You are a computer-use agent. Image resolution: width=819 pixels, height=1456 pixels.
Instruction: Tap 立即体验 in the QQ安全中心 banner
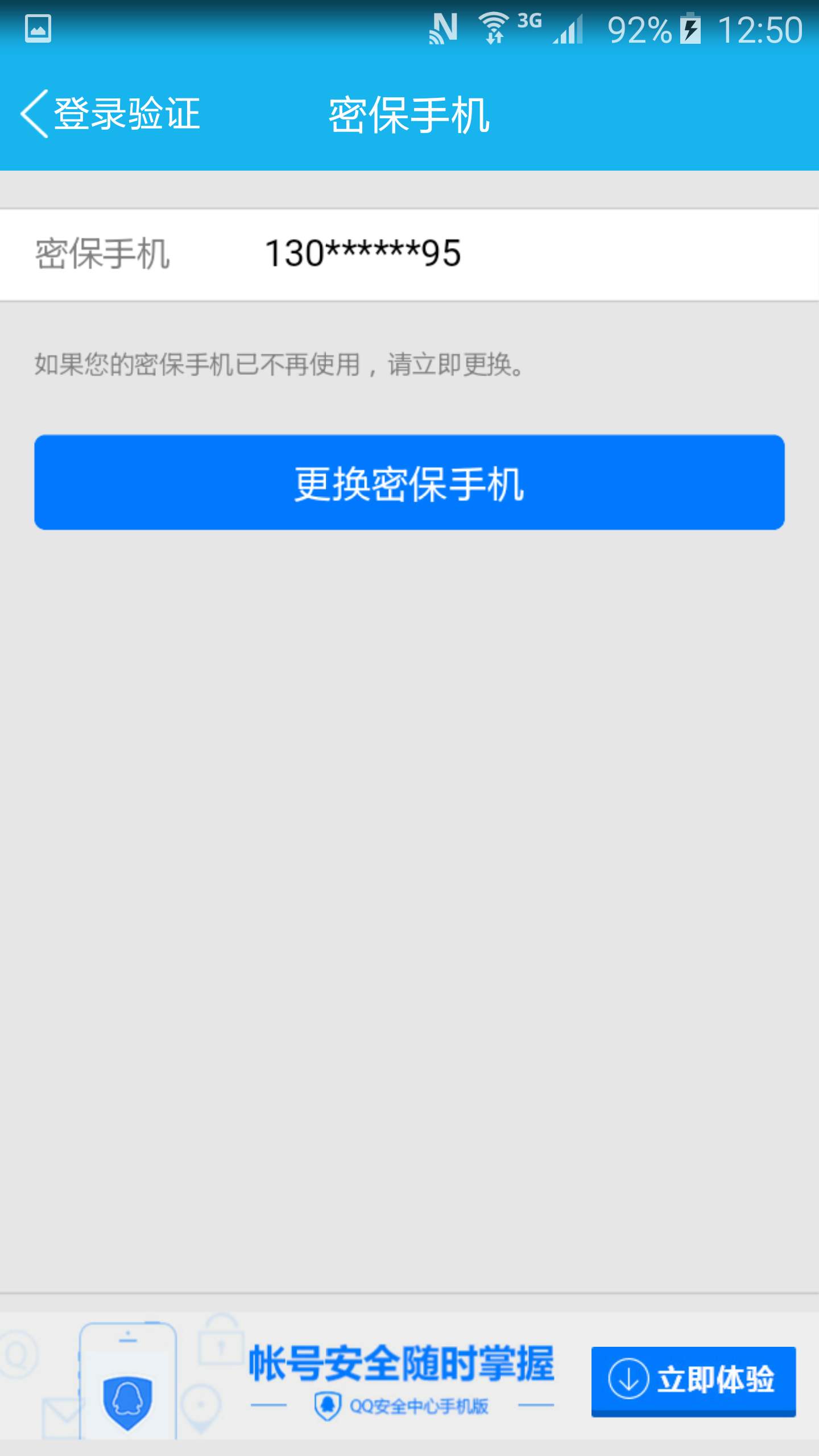(x=693, y=1380)
